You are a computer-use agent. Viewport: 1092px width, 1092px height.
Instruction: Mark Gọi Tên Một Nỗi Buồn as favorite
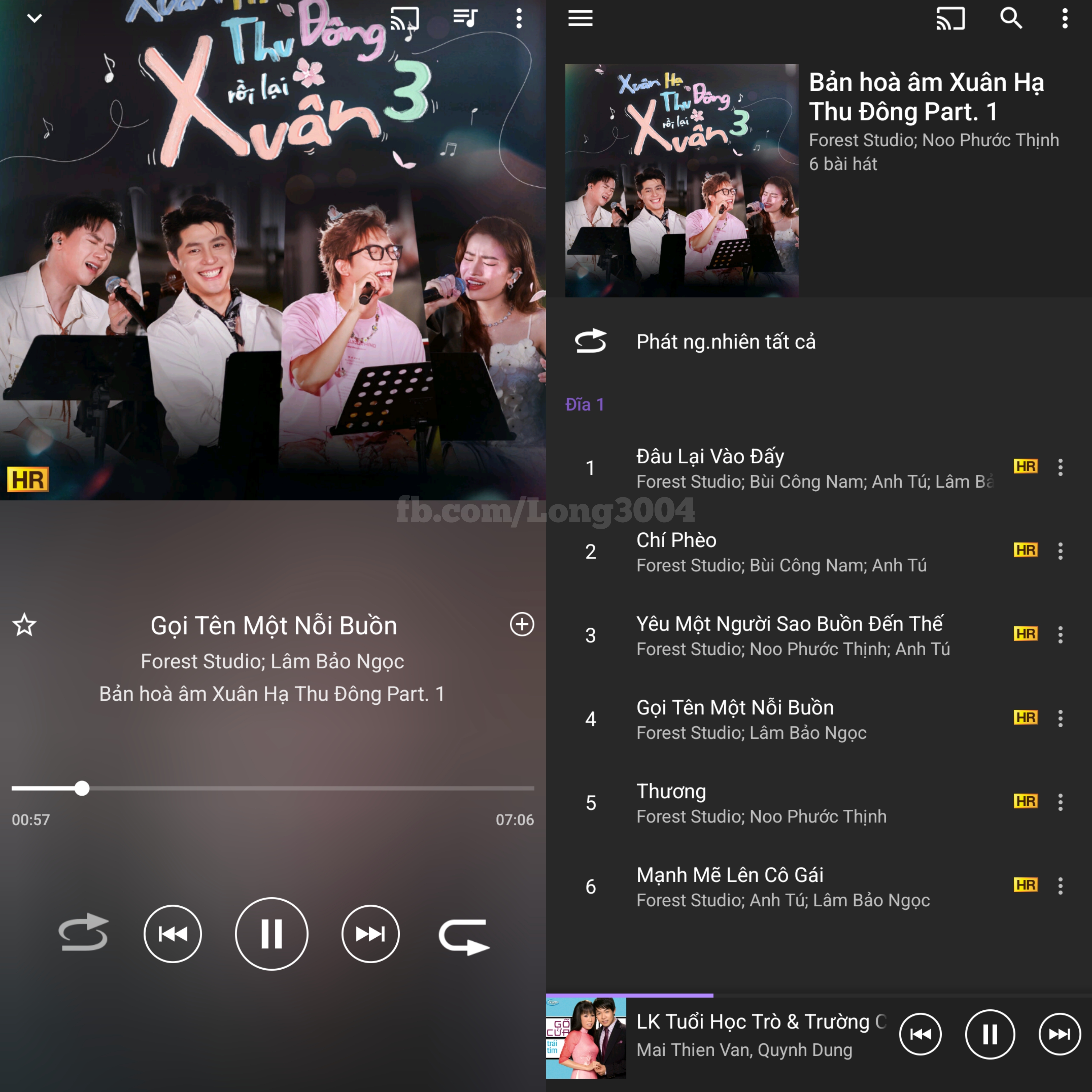coord(24,625)
